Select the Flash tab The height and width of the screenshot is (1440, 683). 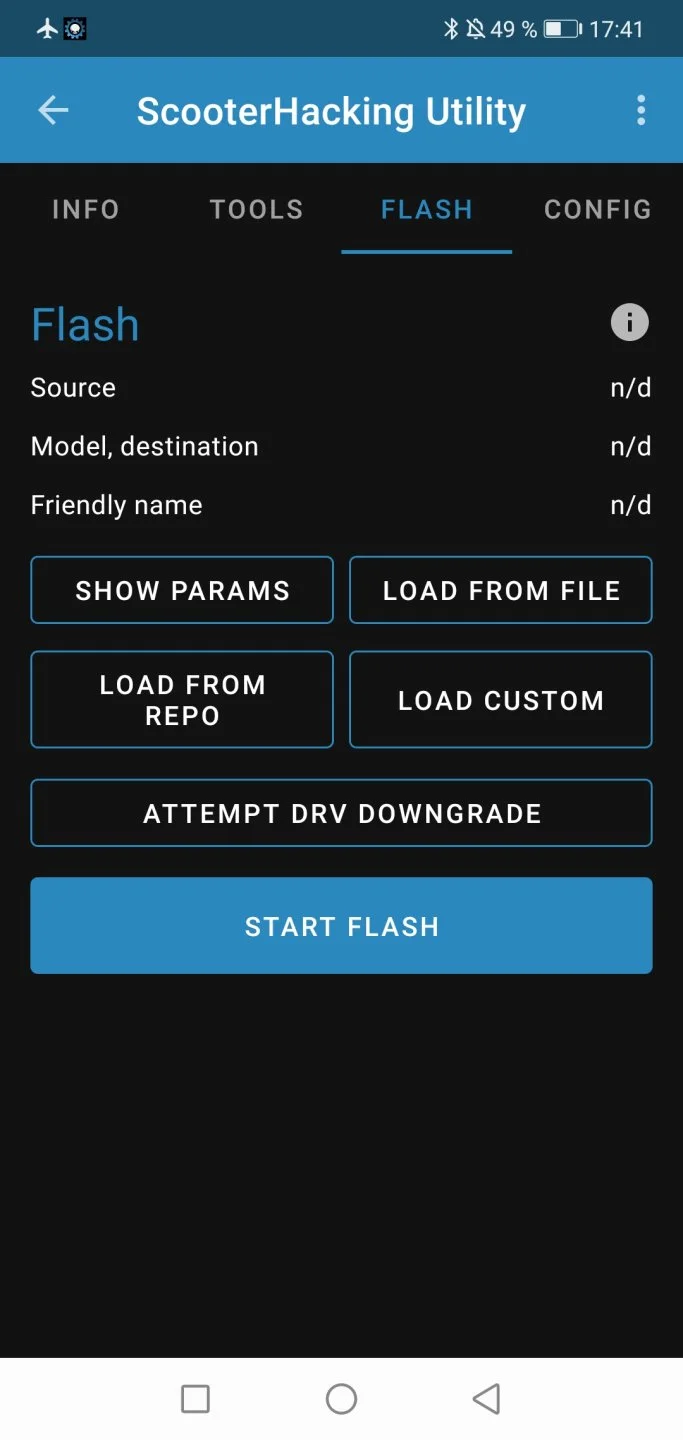click(427, 209)
